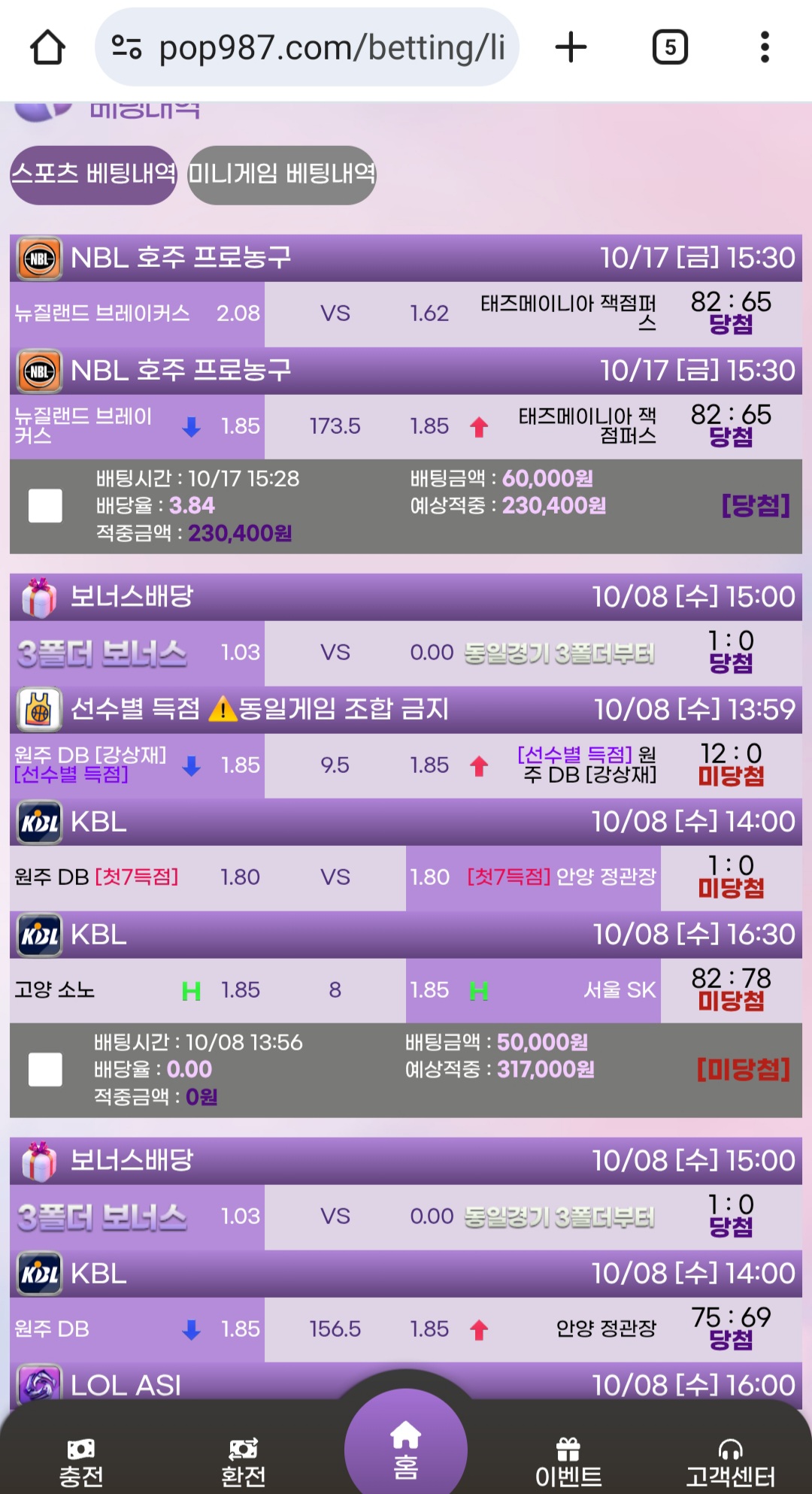Check the box for the 50,000원 bet
The image size is (812, 1494).
pos(45,1069)
